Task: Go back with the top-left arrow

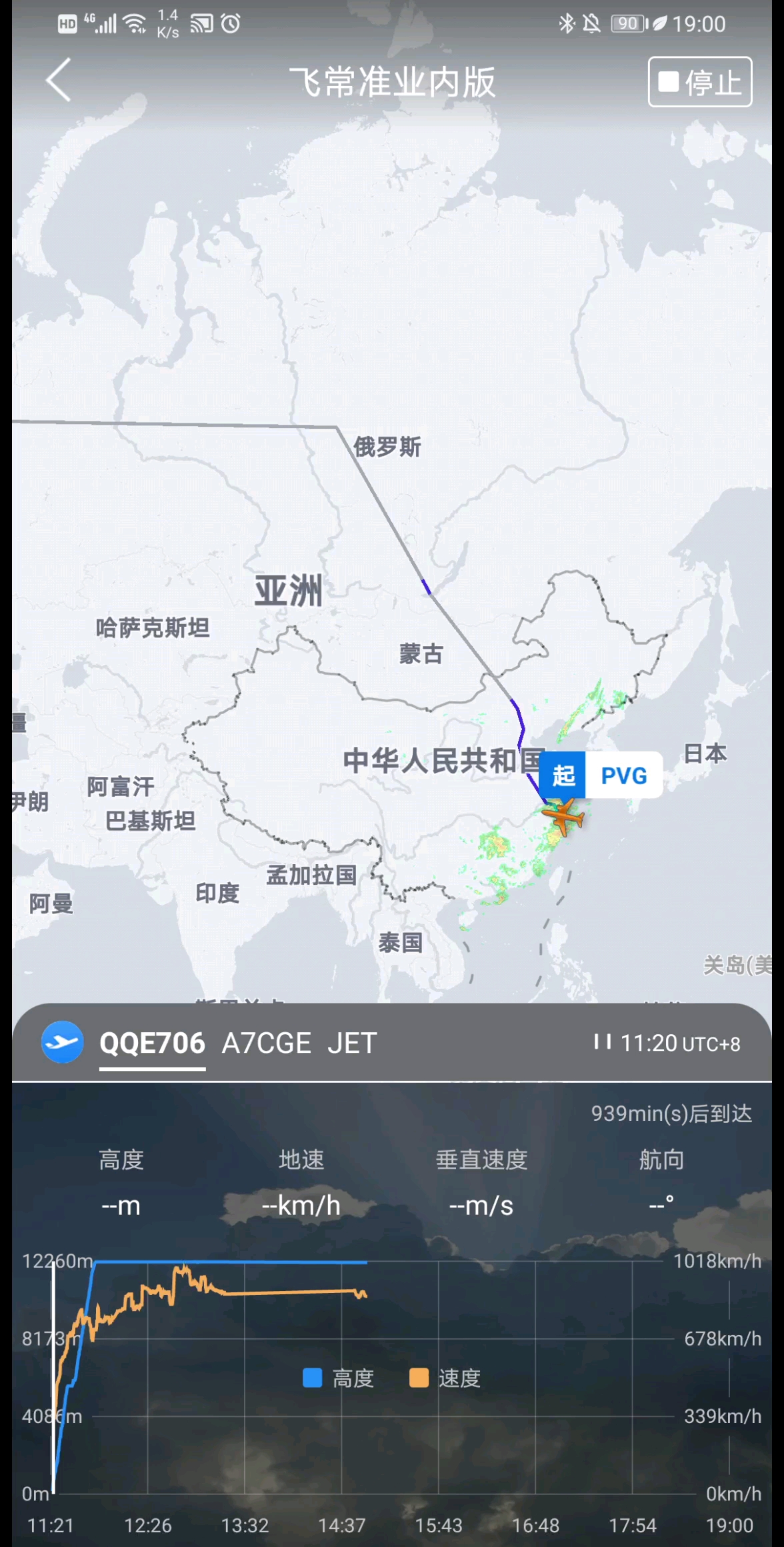Action: pyautogui.click(x=59, y=80)
